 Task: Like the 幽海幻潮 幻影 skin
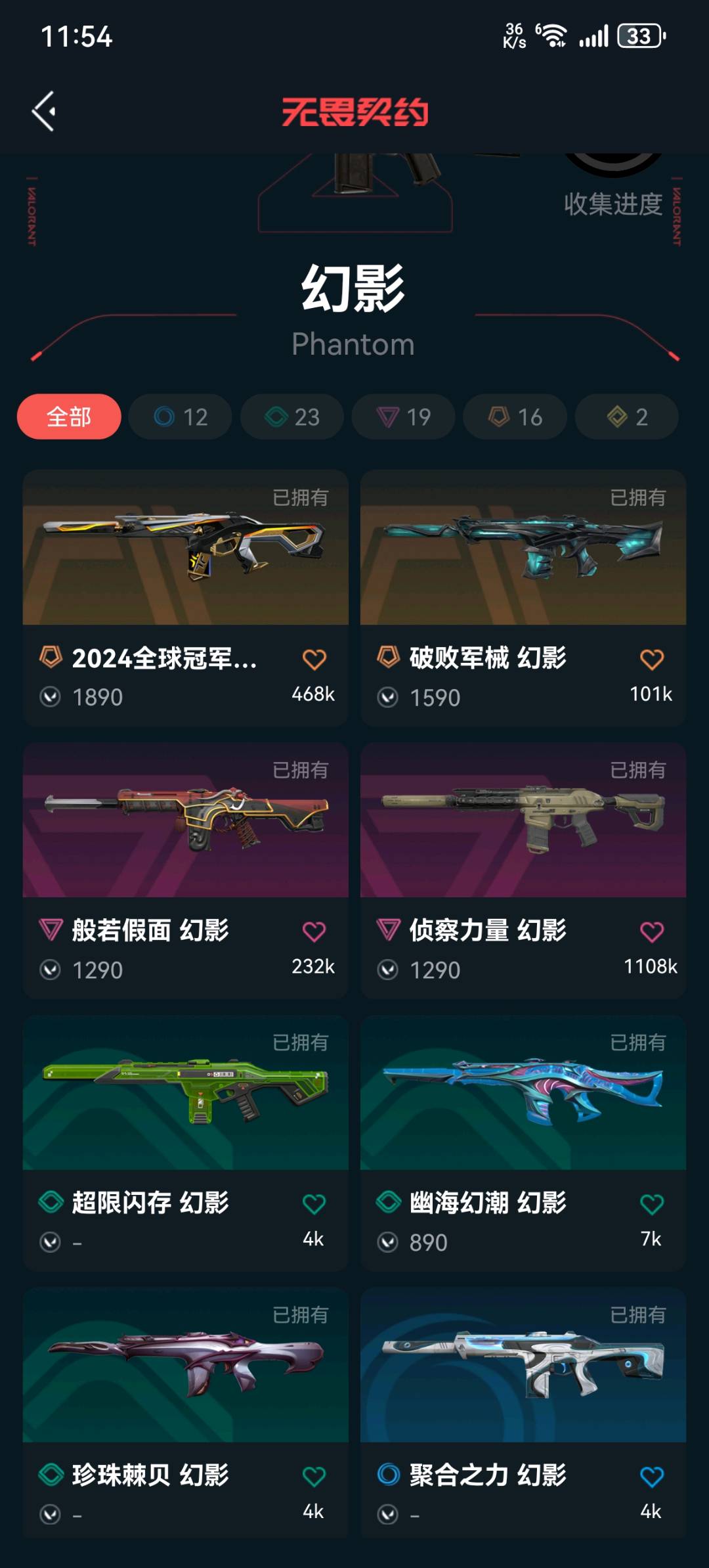click(x=651, y=1204)
